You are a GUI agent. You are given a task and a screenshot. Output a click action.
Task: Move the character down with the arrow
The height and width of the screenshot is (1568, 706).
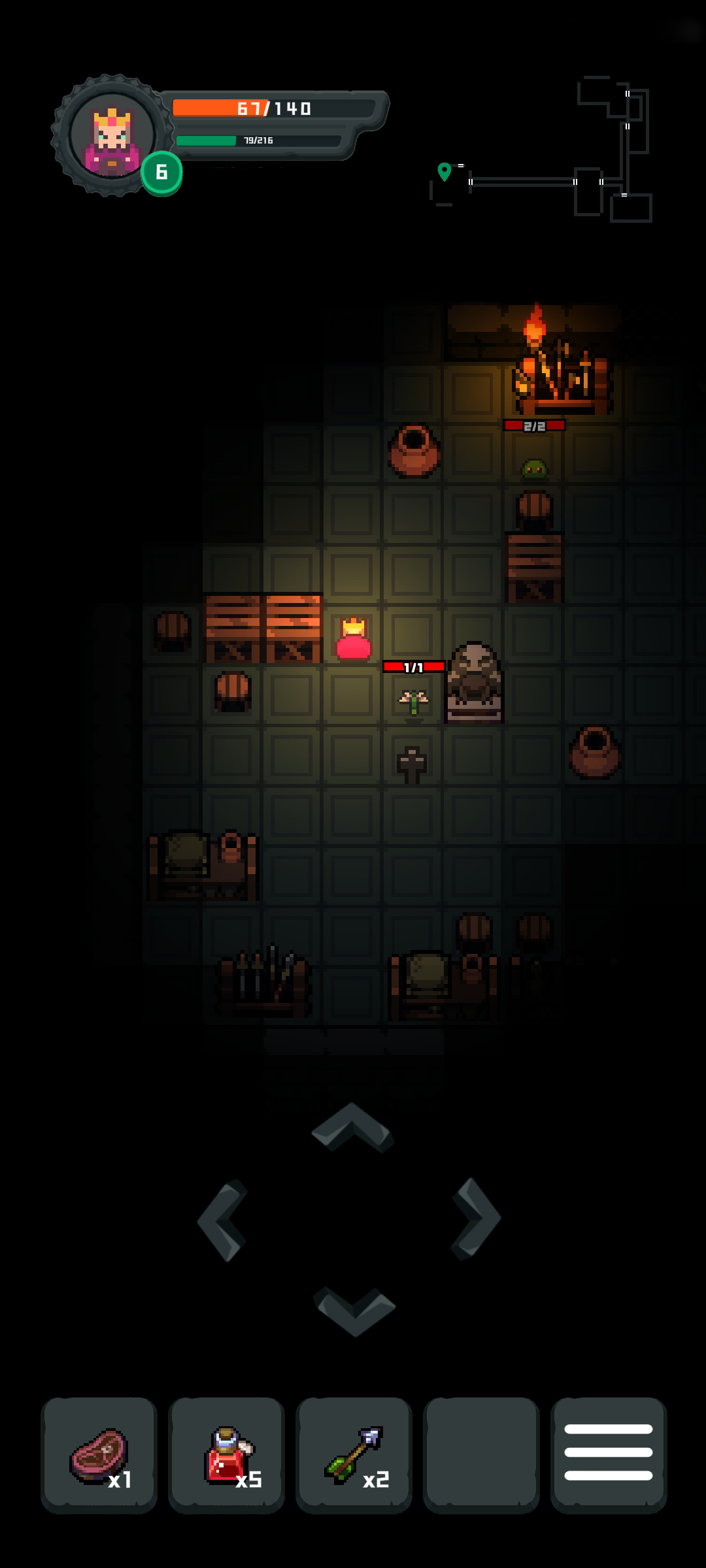point(354,1310)
